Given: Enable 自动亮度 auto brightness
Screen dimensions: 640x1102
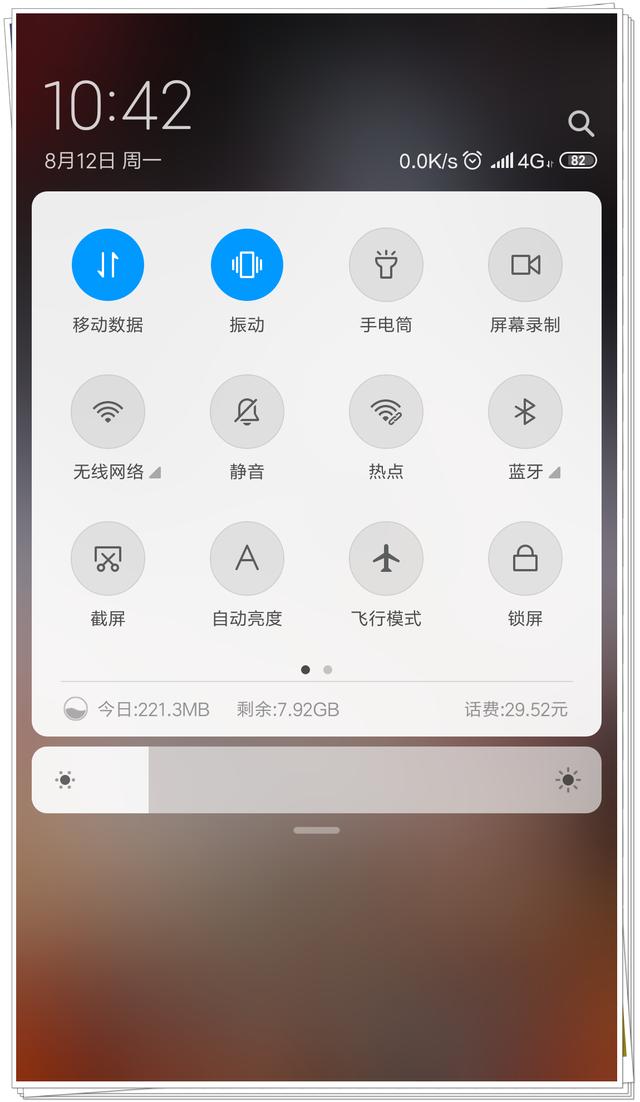Looking at the screenshot, I should [x=247, y=559].
